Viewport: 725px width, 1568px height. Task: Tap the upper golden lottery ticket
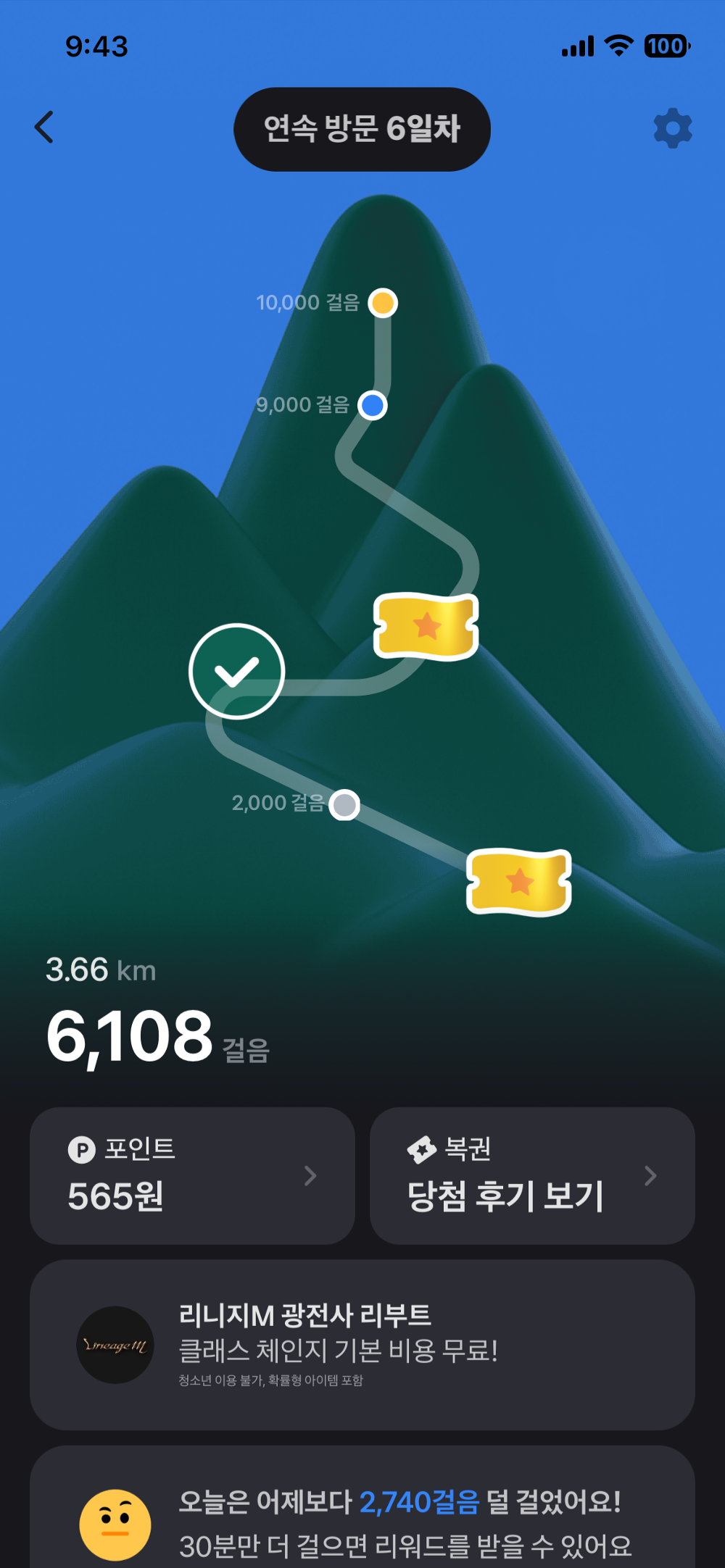click(426, 626)
